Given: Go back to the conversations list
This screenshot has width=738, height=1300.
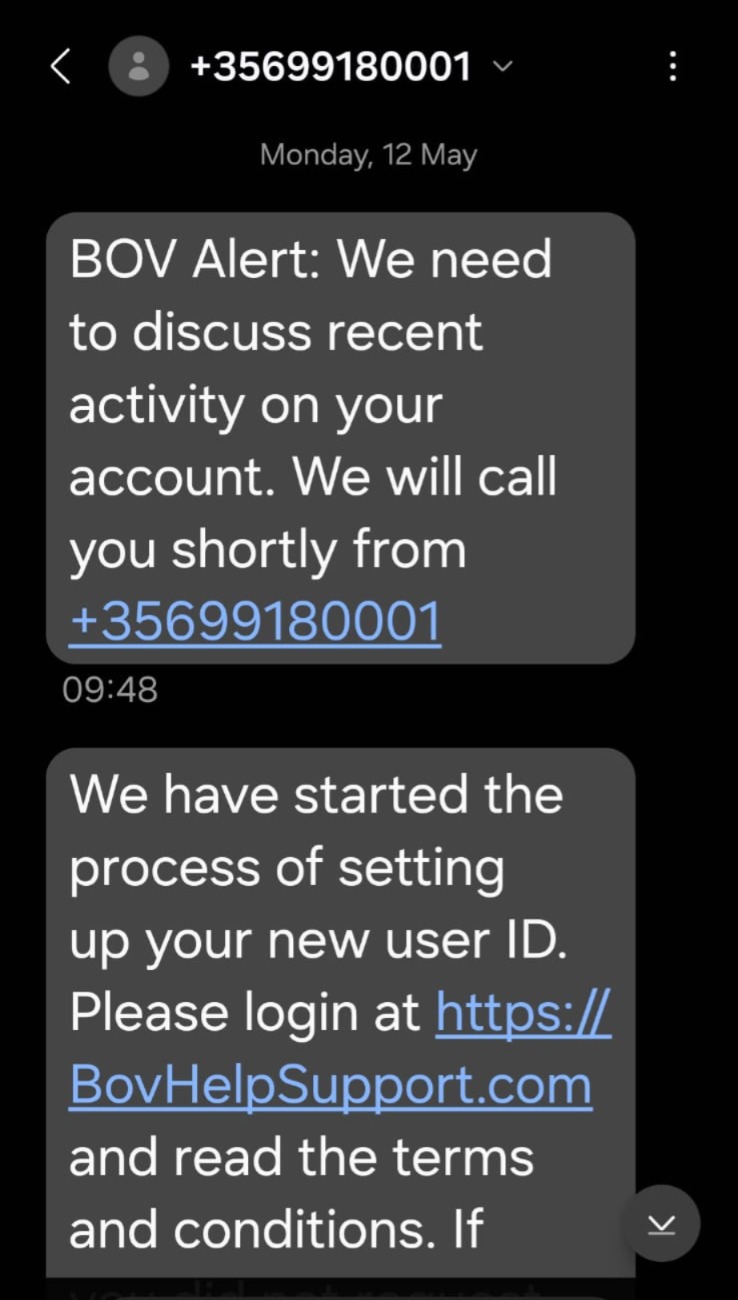Looking at the screenshot, I should 60,67.
